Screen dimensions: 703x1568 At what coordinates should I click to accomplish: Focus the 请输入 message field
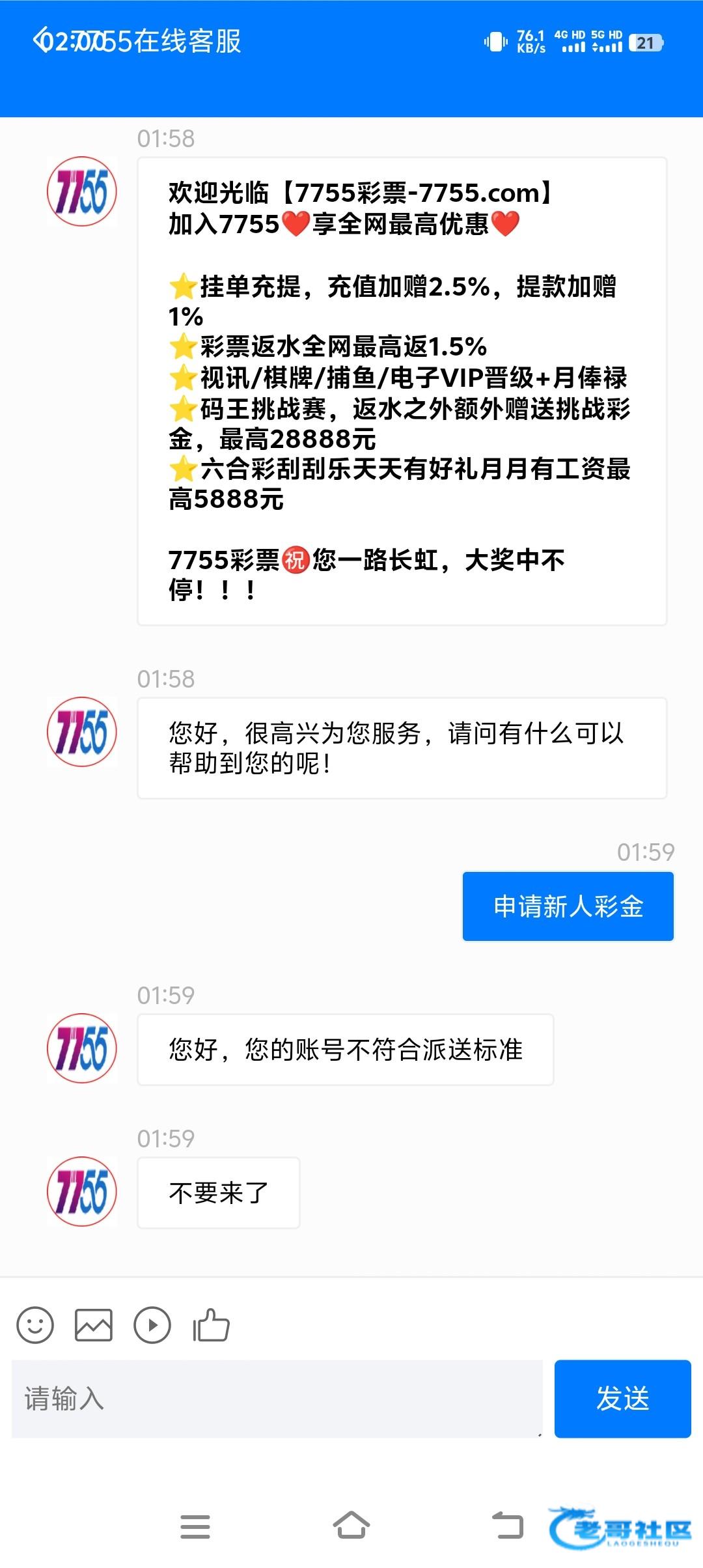277,1399
